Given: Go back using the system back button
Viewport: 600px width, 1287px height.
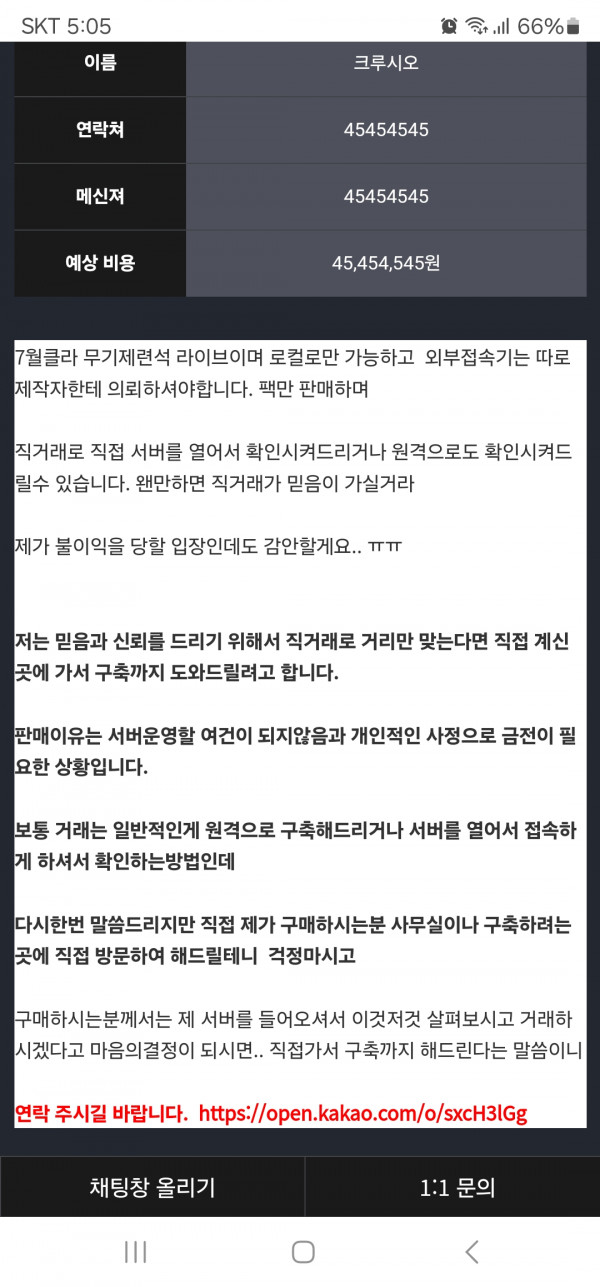Looking at the screenshot, I should [x=472, y=1251].
